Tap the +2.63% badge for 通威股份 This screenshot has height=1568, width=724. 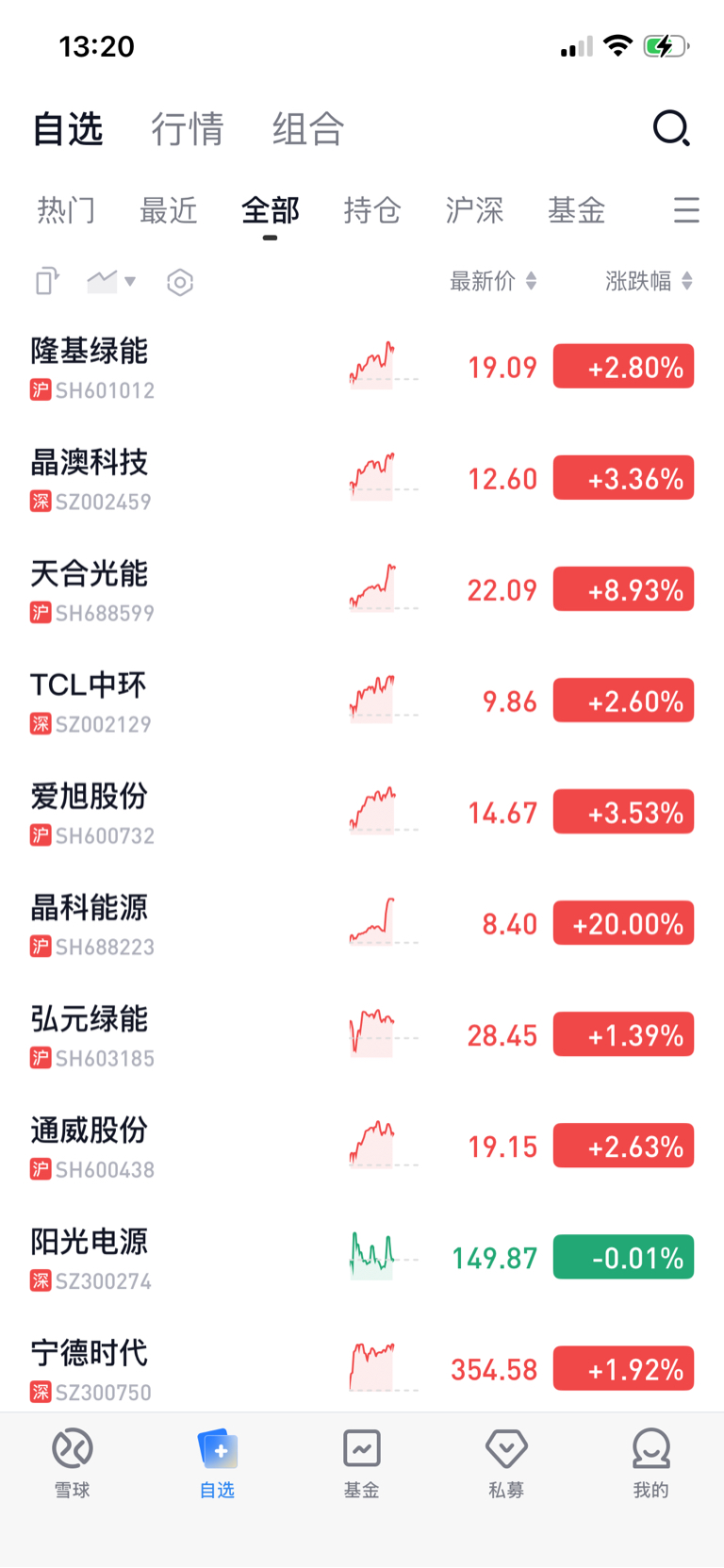(x=623, y=1146)
